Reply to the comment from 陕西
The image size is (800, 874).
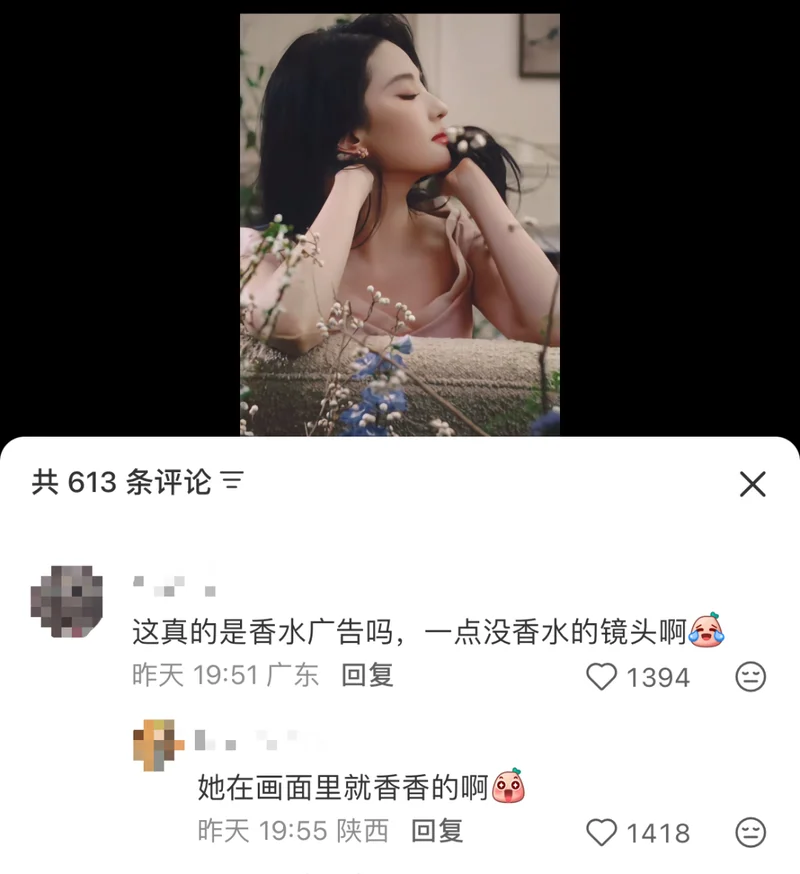[x=437, y=830]
